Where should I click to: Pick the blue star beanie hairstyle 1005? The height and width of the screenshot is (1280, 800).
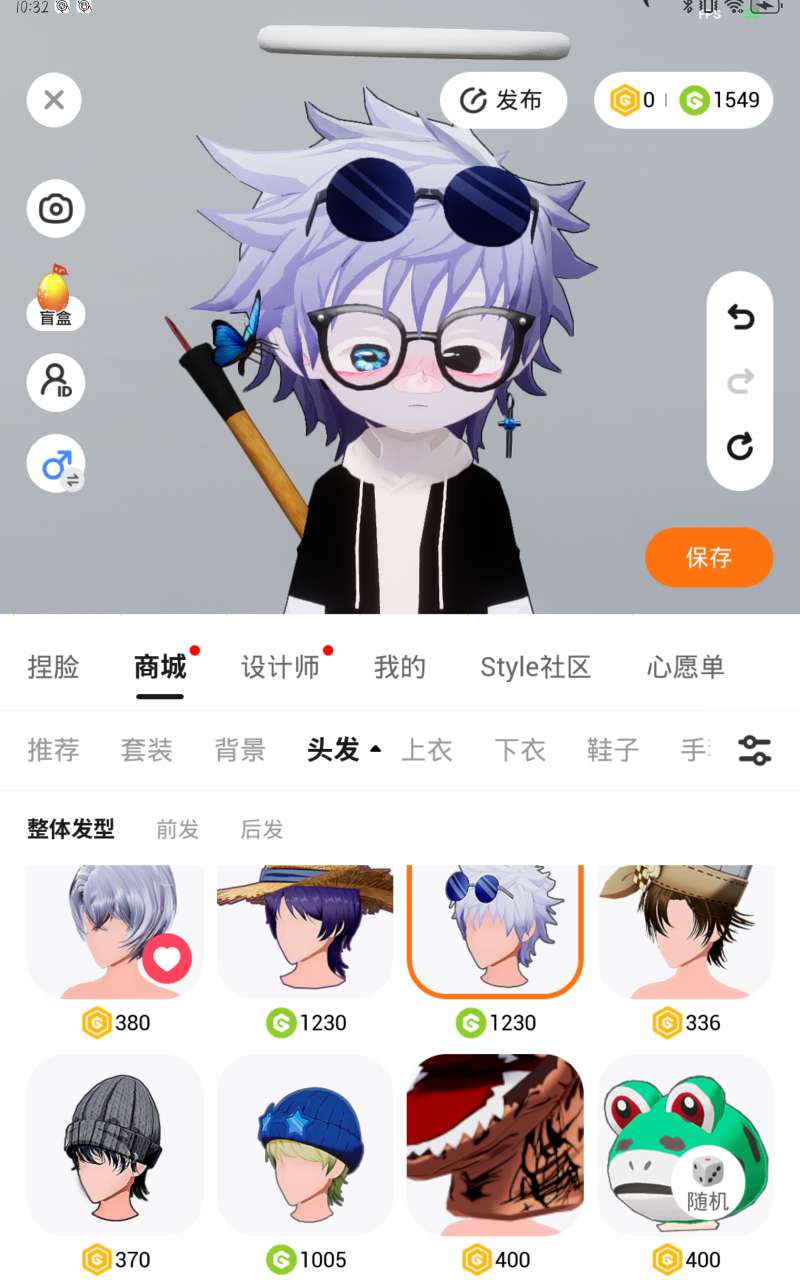(305, 1145)
